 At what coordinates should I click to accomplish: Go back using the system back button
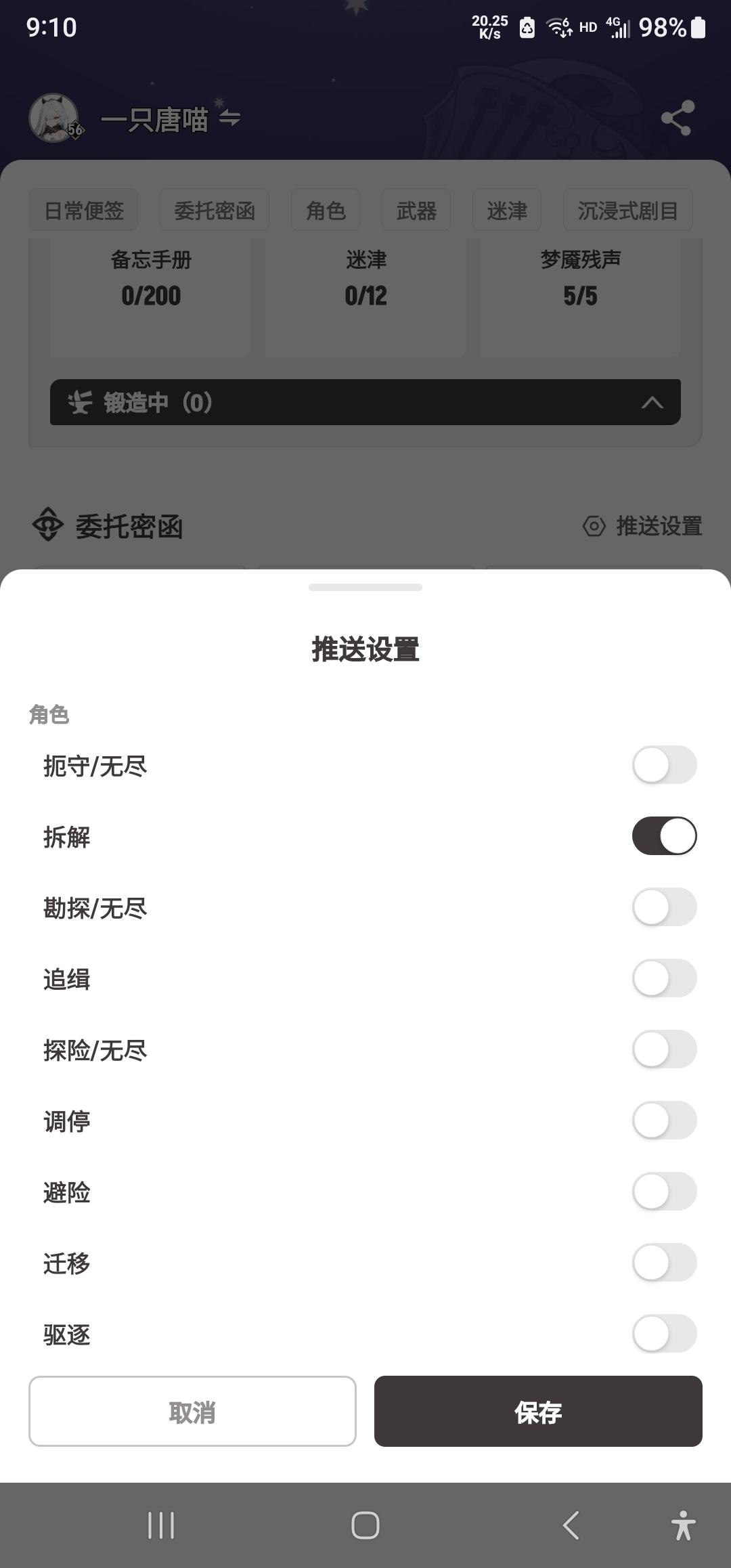pyautogui.click(x=571, y=1525)
